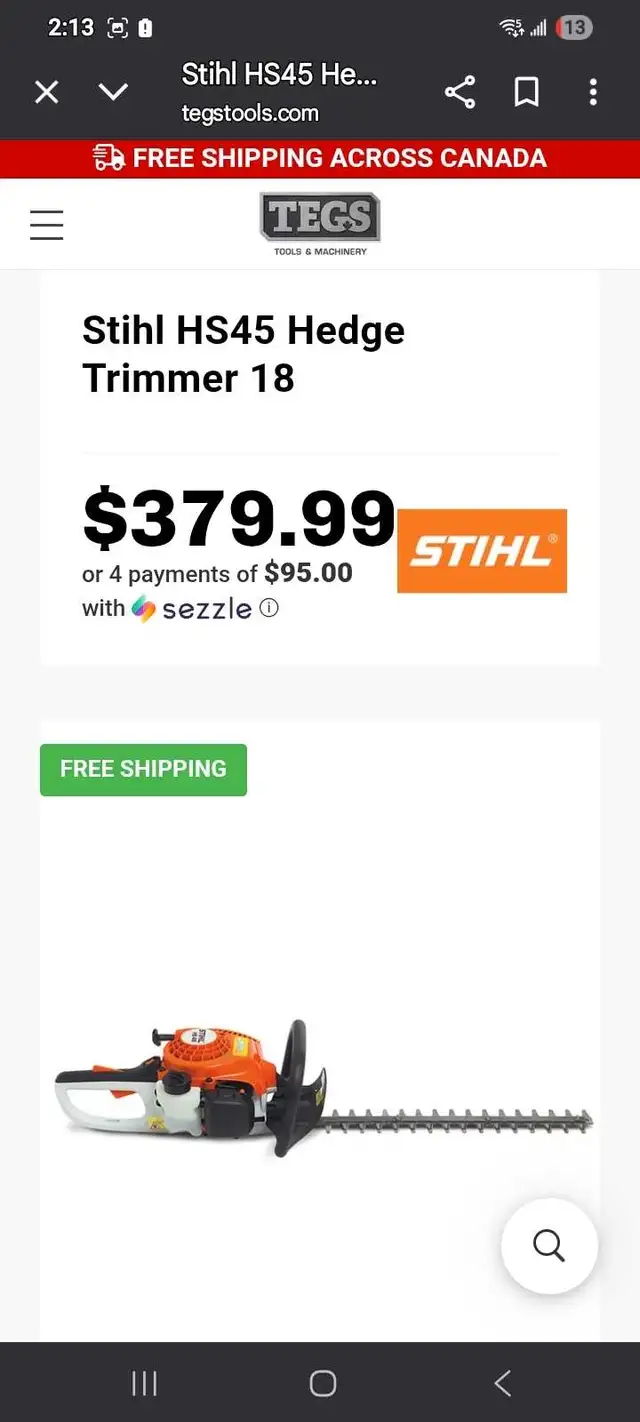Share this Stihl HS45 page
640x1422 pixels.
[460, 93]
